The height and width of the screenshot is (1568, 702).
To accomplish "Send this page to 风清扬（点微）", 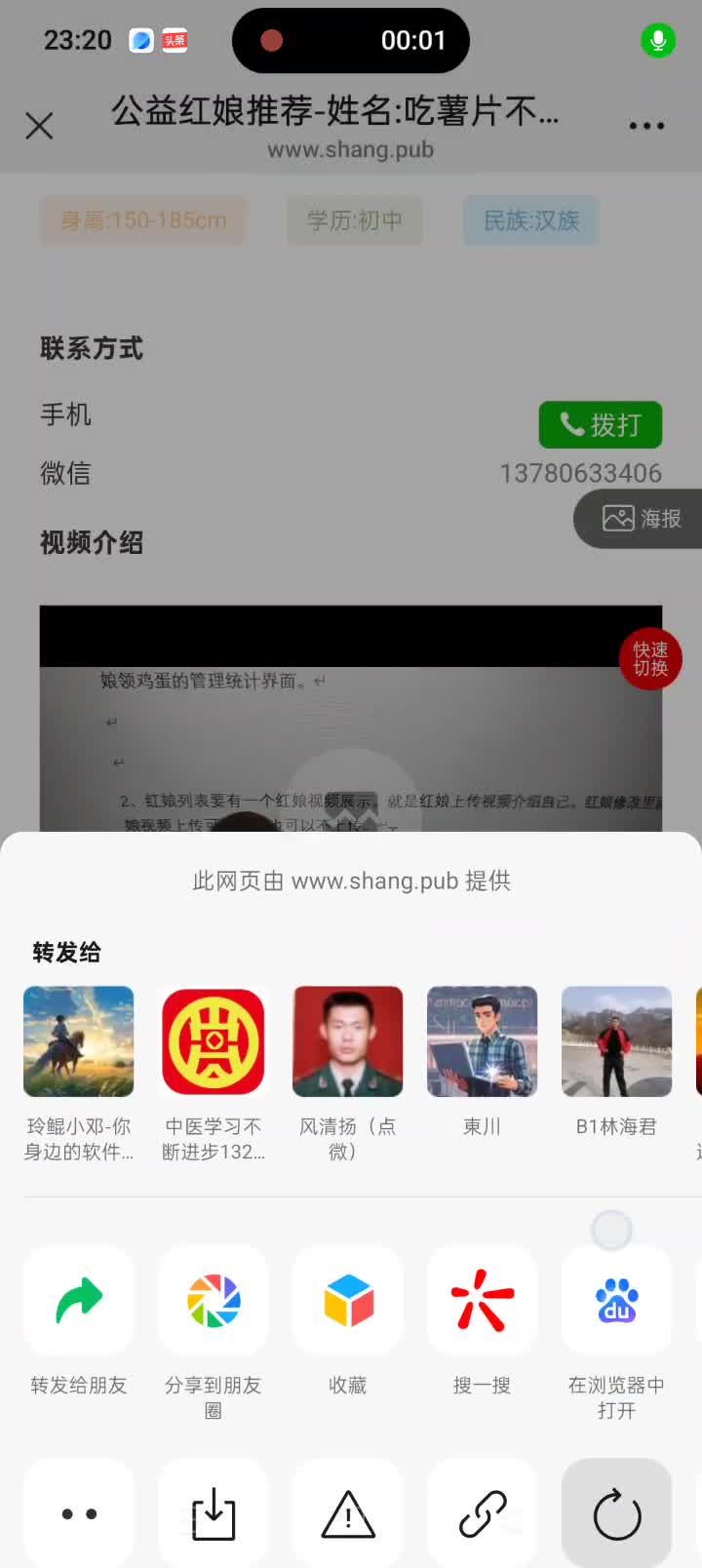I will point(347,1041).
